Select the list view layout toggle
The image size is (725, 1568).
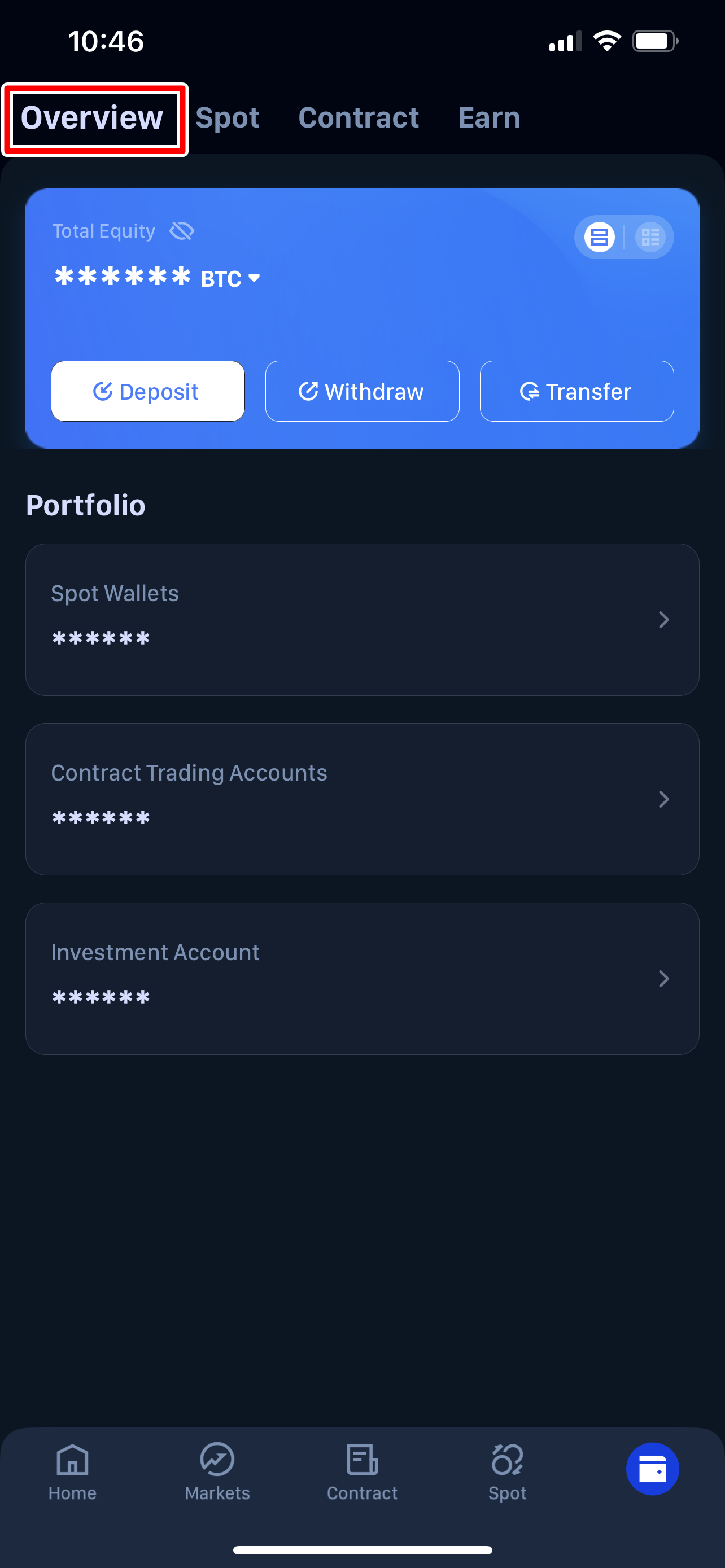tap(600, 237)
